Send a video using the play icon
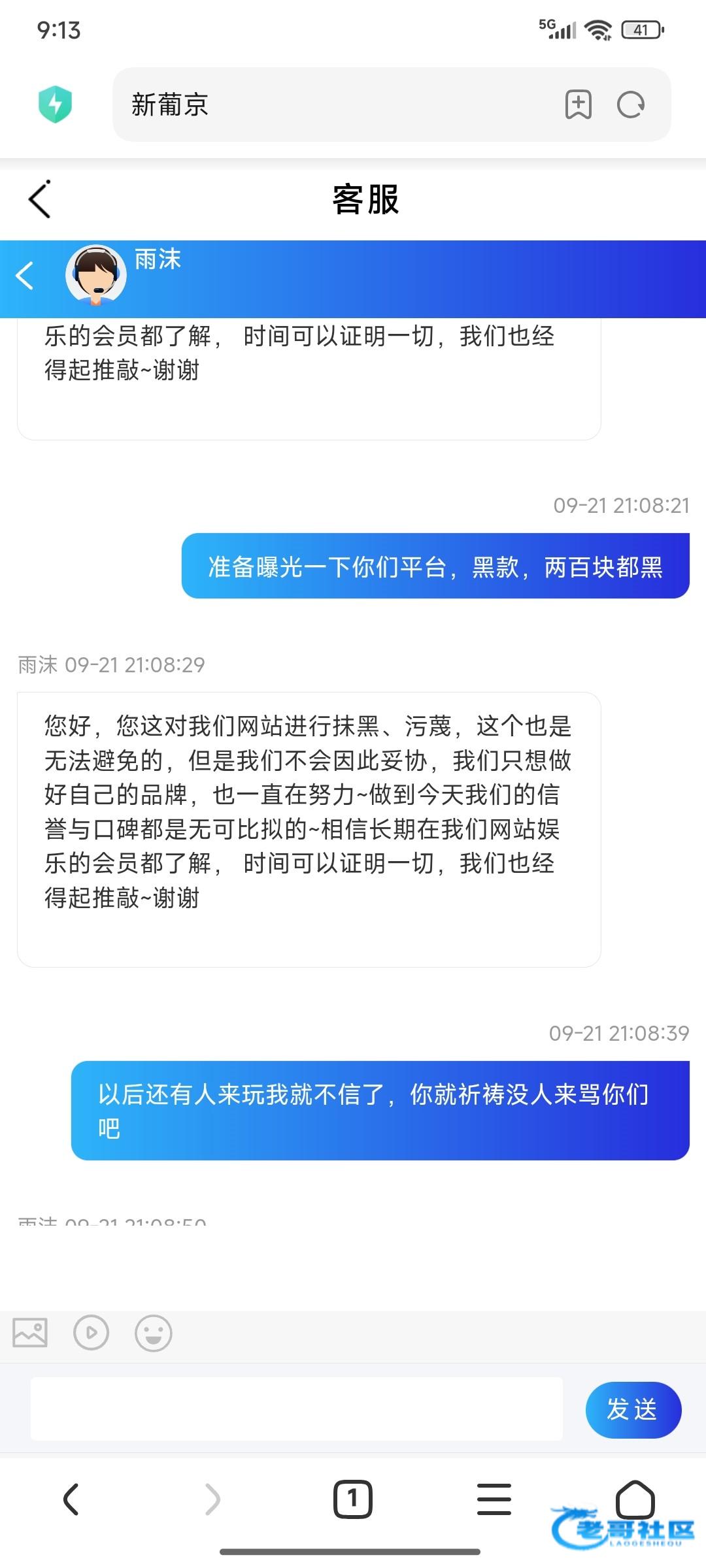The image size is (706, 1568). (x=91, y=1332)
